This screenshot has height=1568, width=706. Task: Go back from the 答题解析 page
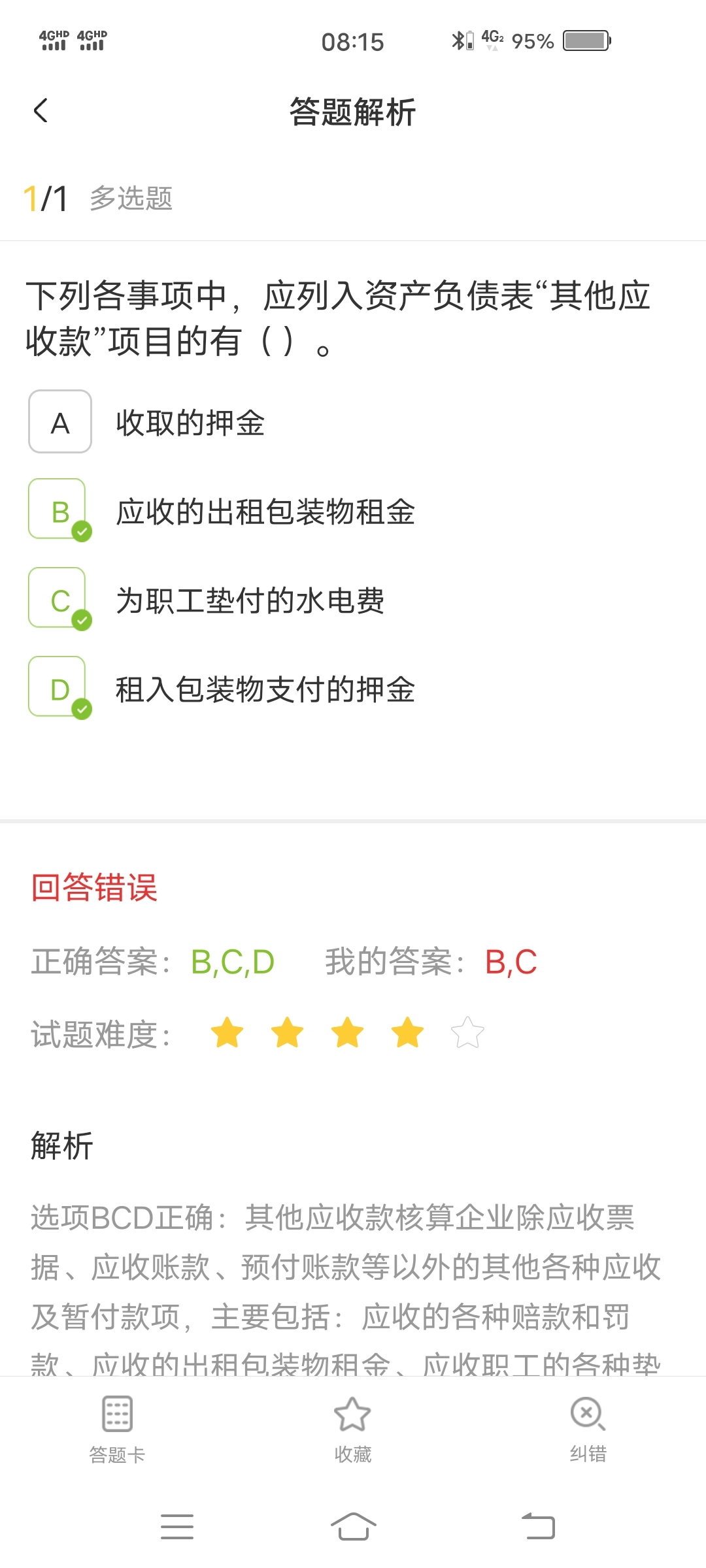point(41,110)
